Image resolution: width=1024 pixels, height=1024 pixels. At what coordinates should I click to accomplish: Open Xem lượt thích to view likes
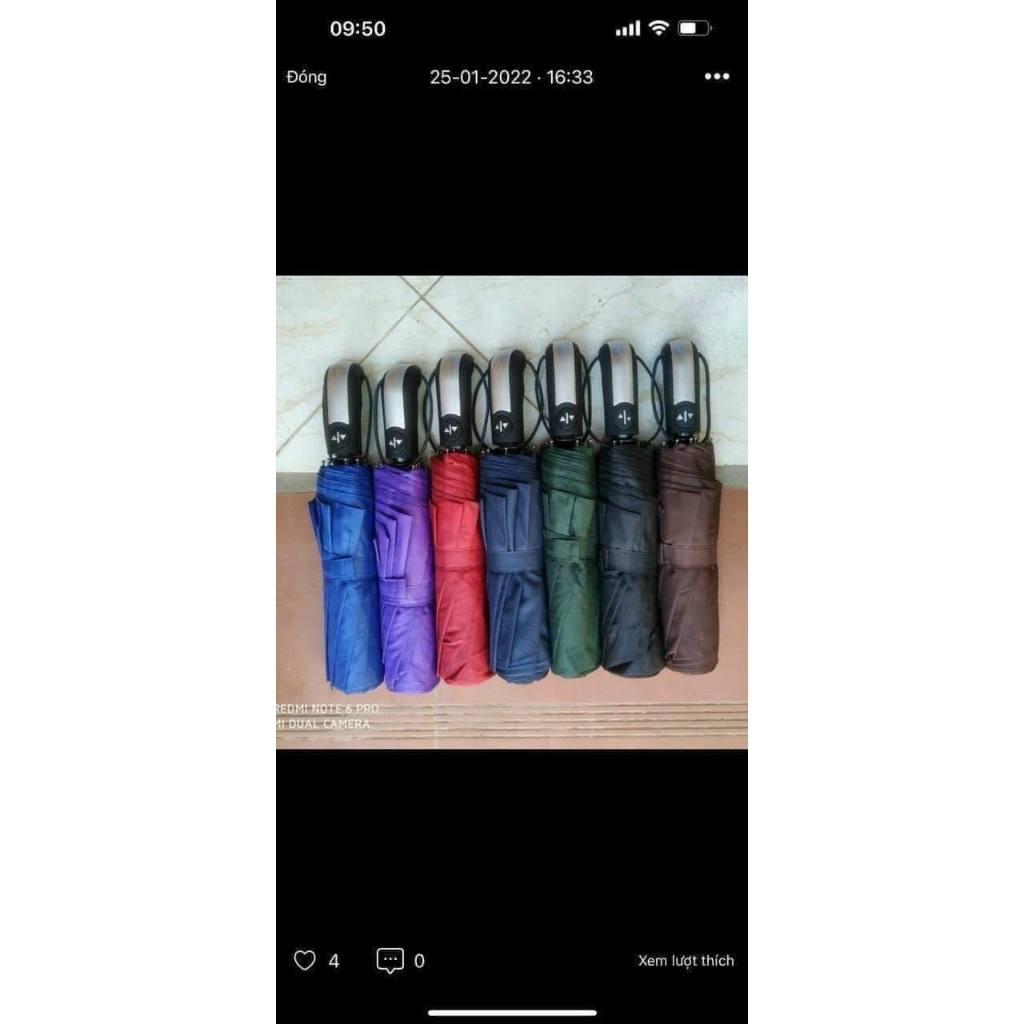pos(686,960)
